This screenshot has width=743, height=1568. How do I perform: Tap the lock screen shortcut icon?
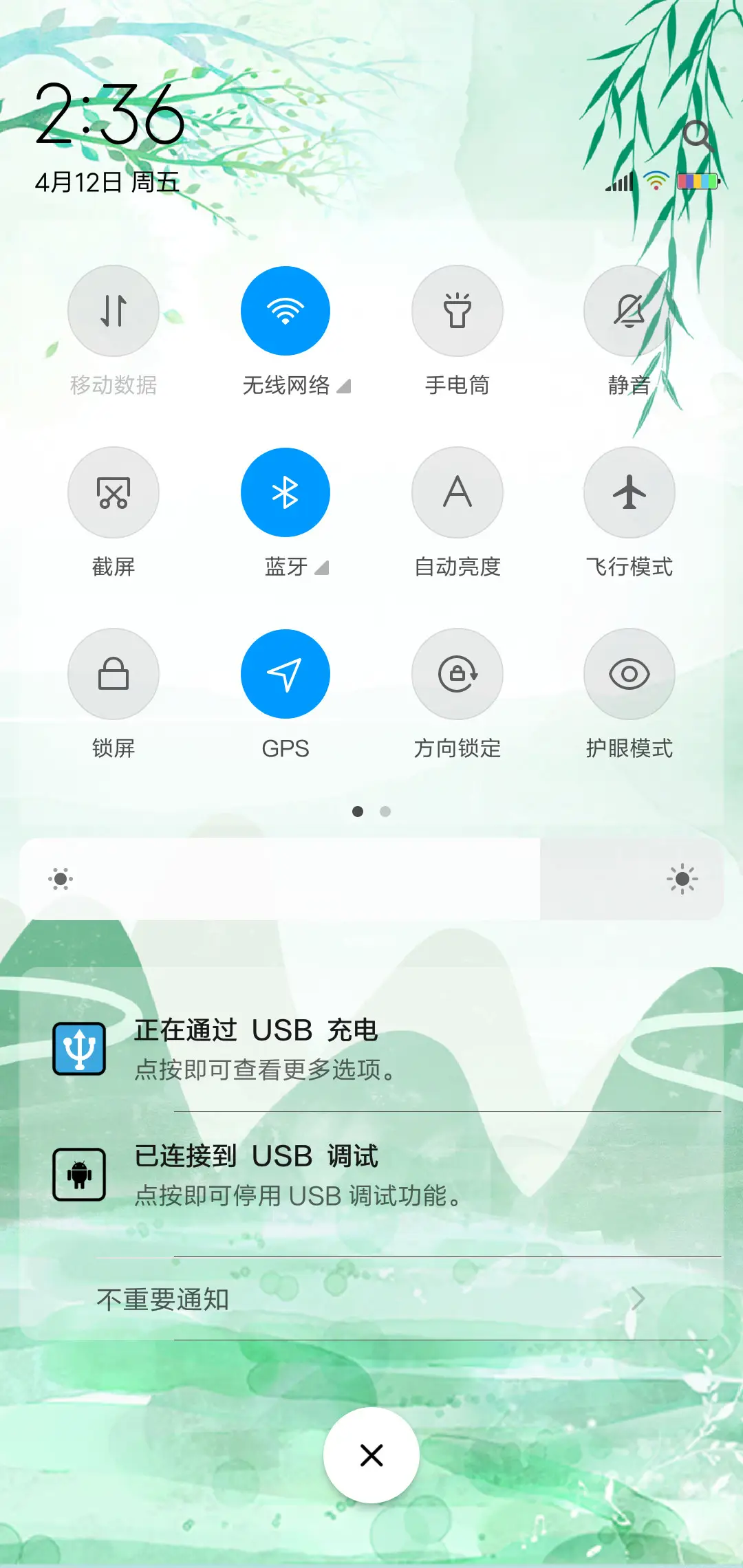(x=114, y=674)
